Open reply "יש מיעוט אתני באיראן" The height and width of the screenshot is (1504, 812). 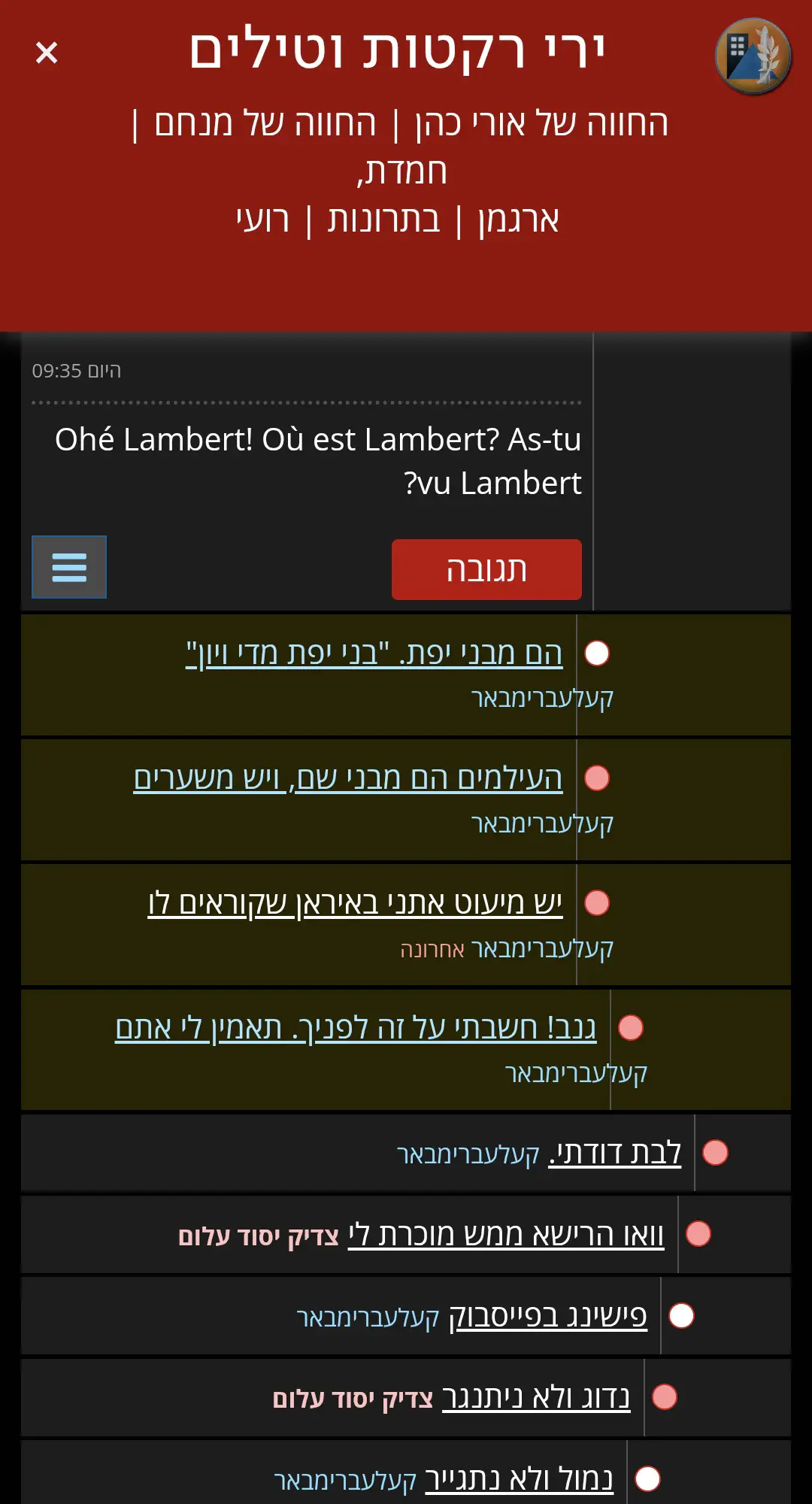tap(355, 903)
